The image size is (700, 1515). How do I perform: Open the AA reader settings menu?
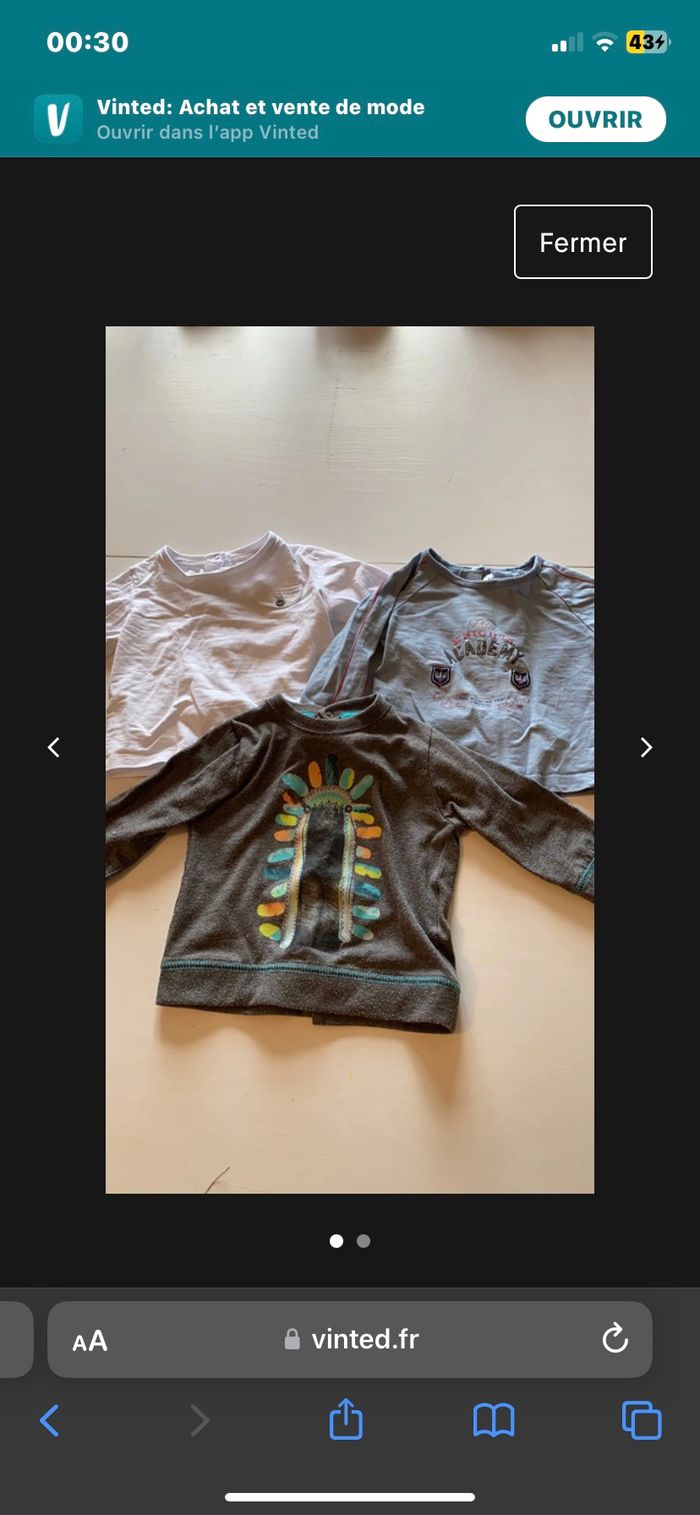point(90,1341)
